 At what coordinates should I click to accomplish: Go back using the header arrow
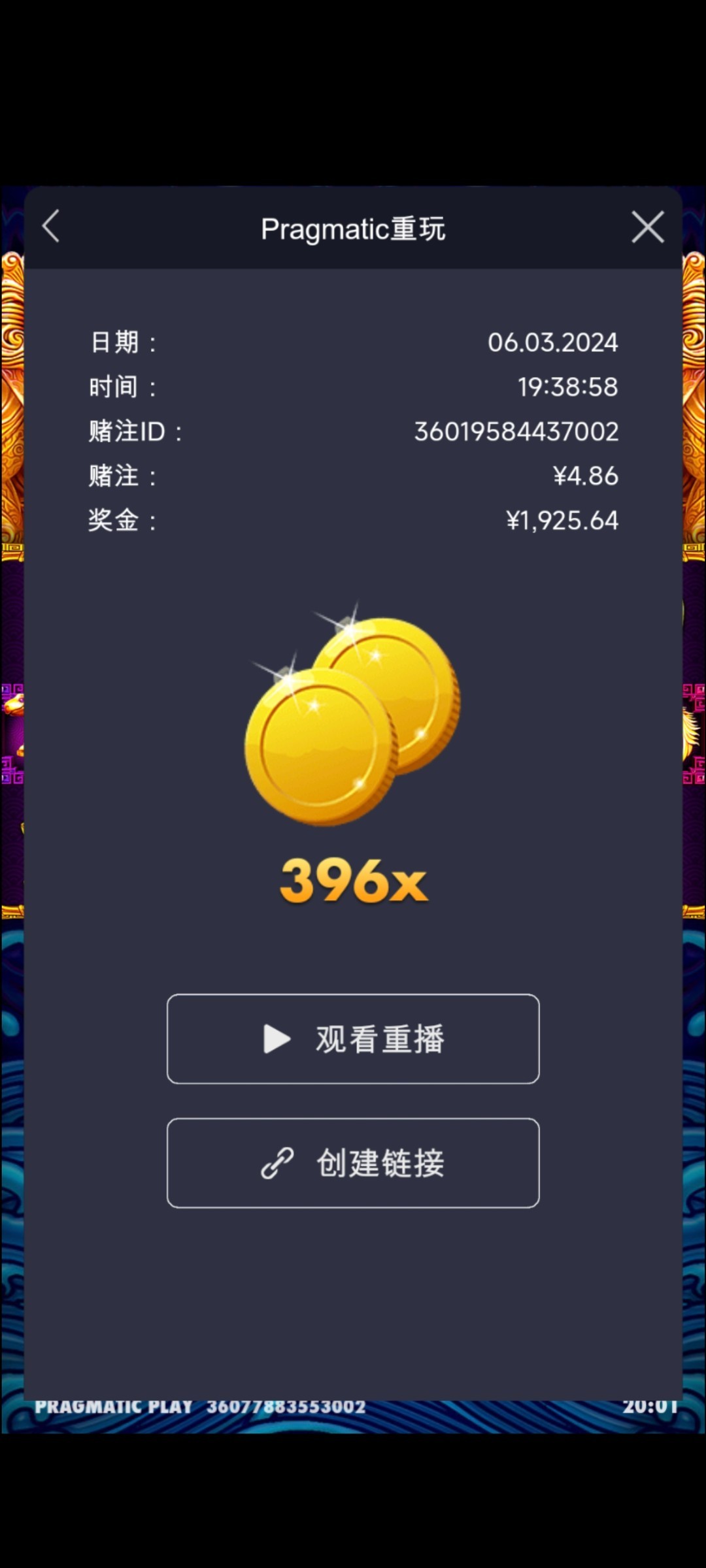coord(51,227)
